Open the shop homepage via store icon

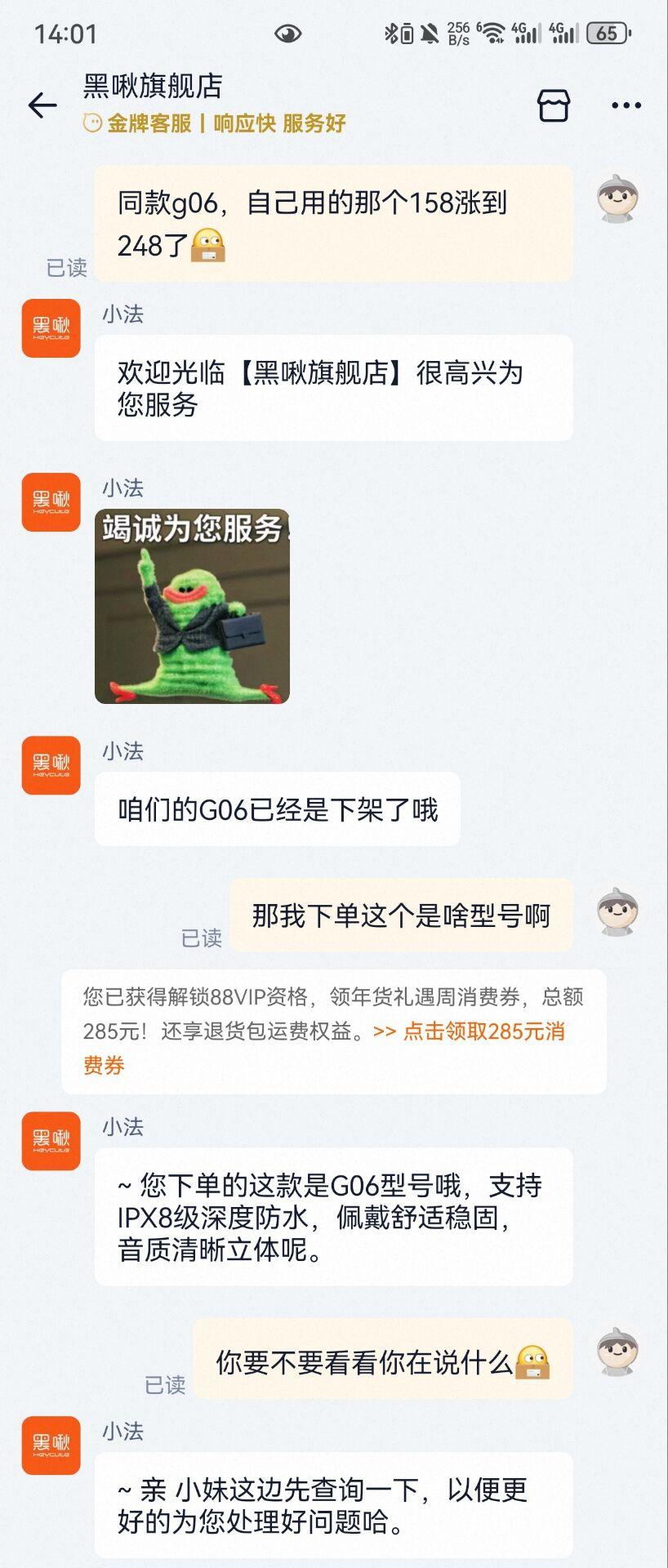(554, 105)
